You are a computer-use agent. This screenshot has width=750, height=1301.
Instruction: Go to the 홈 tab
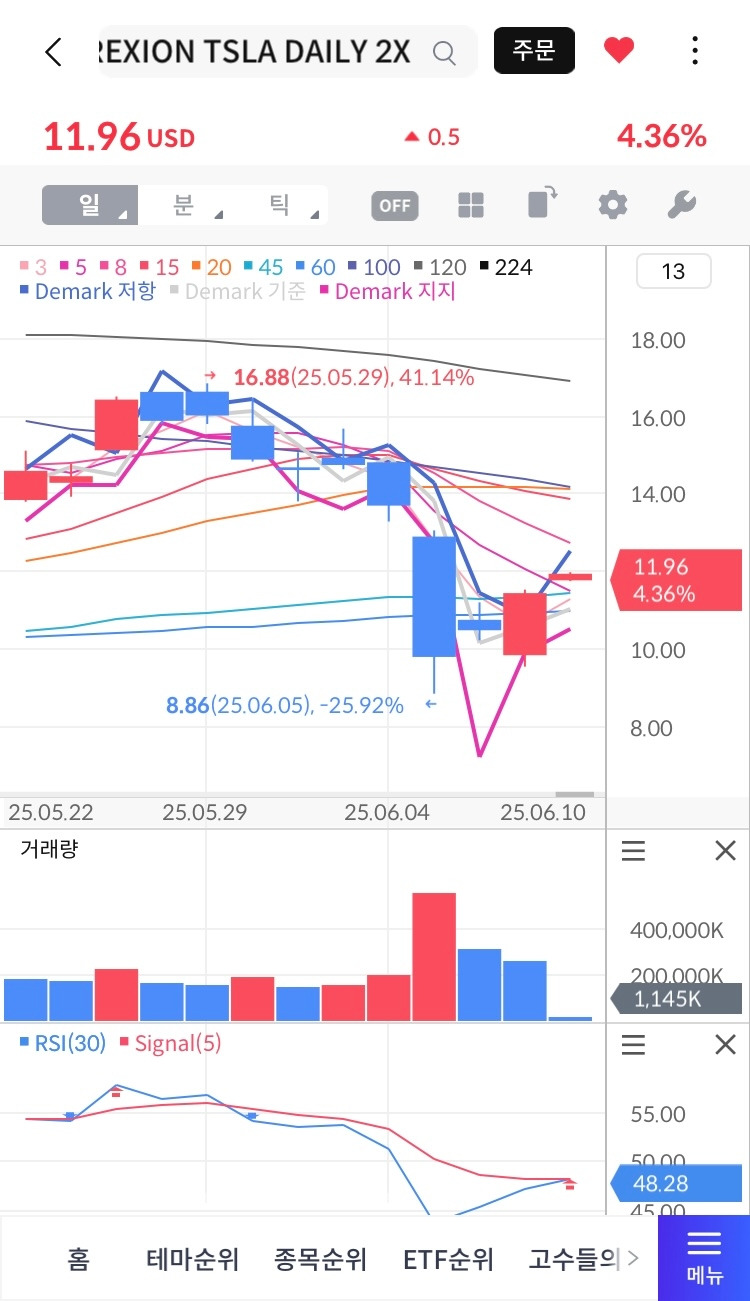pyautogui.click(x=79, y=1259)
